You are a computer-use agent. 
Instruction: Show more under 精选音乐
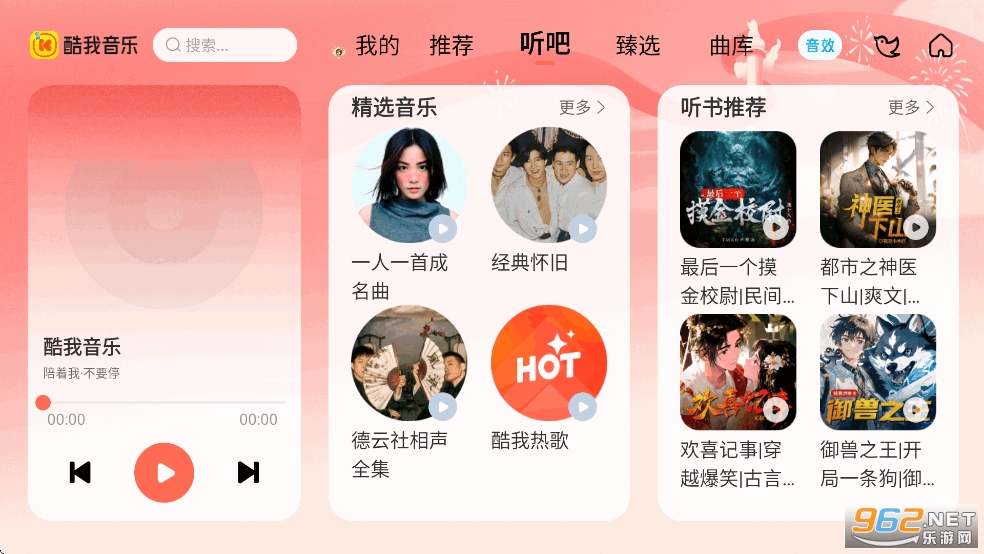[x=582, y=108]
